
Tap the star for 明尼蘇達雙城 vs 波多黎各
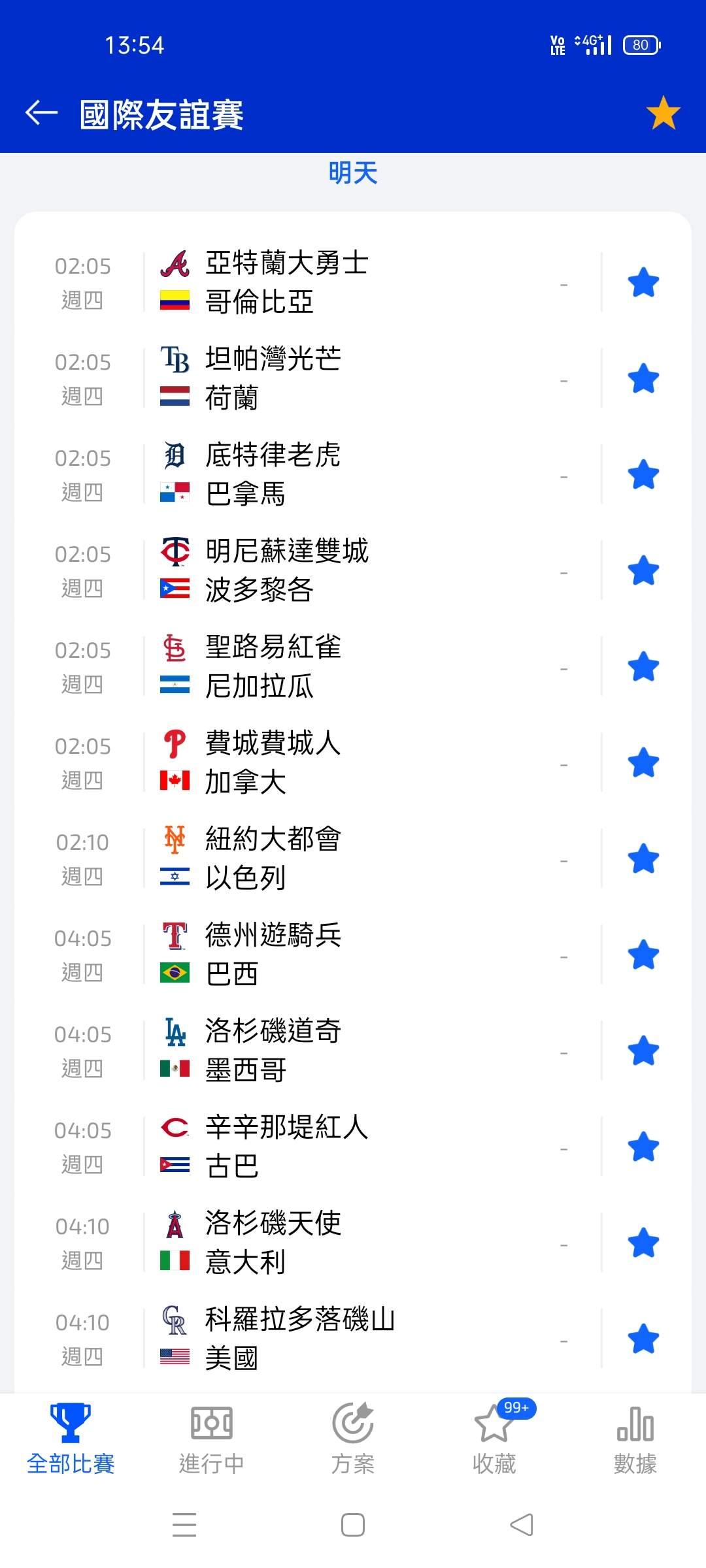pos(643,571)
